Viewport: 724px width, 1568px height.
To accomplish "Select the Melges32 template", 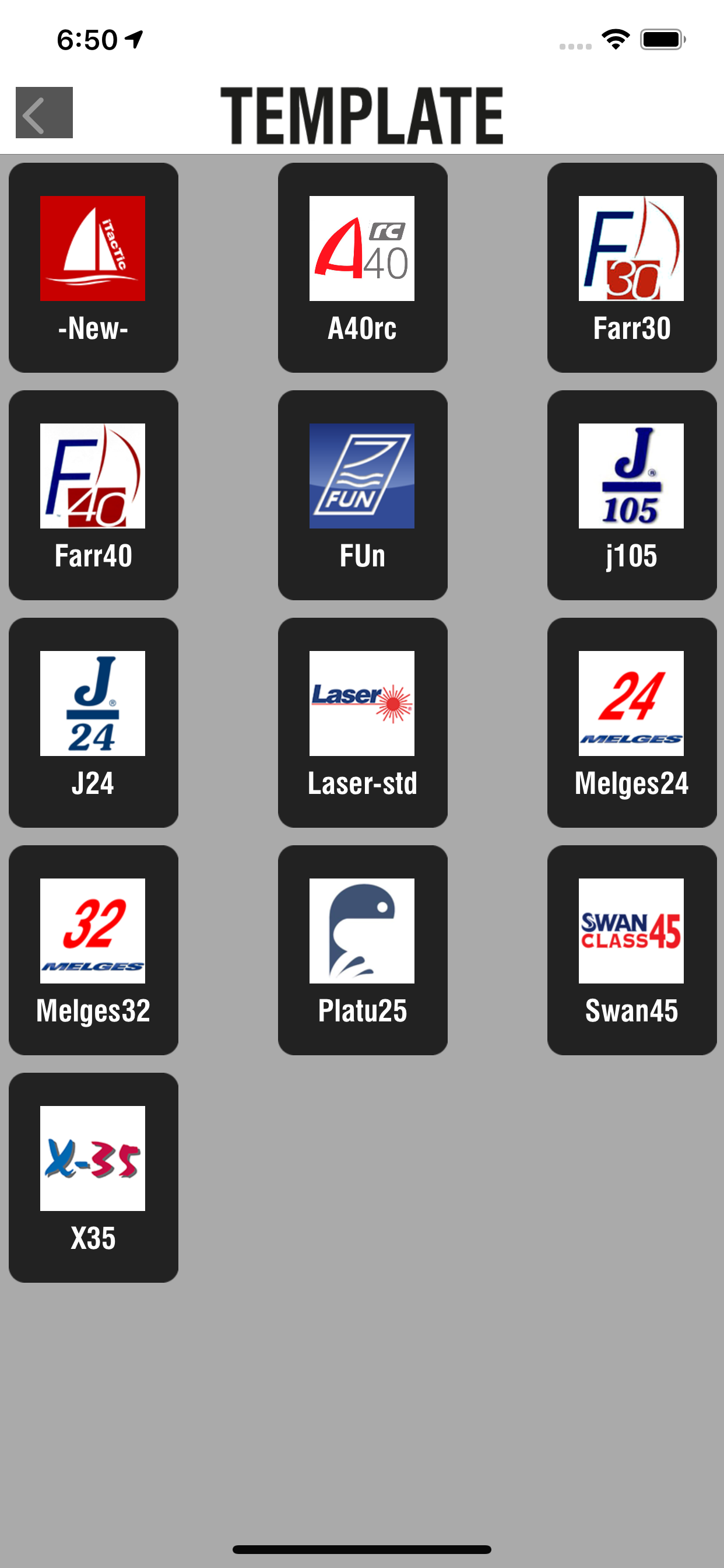I will point(93,950).
